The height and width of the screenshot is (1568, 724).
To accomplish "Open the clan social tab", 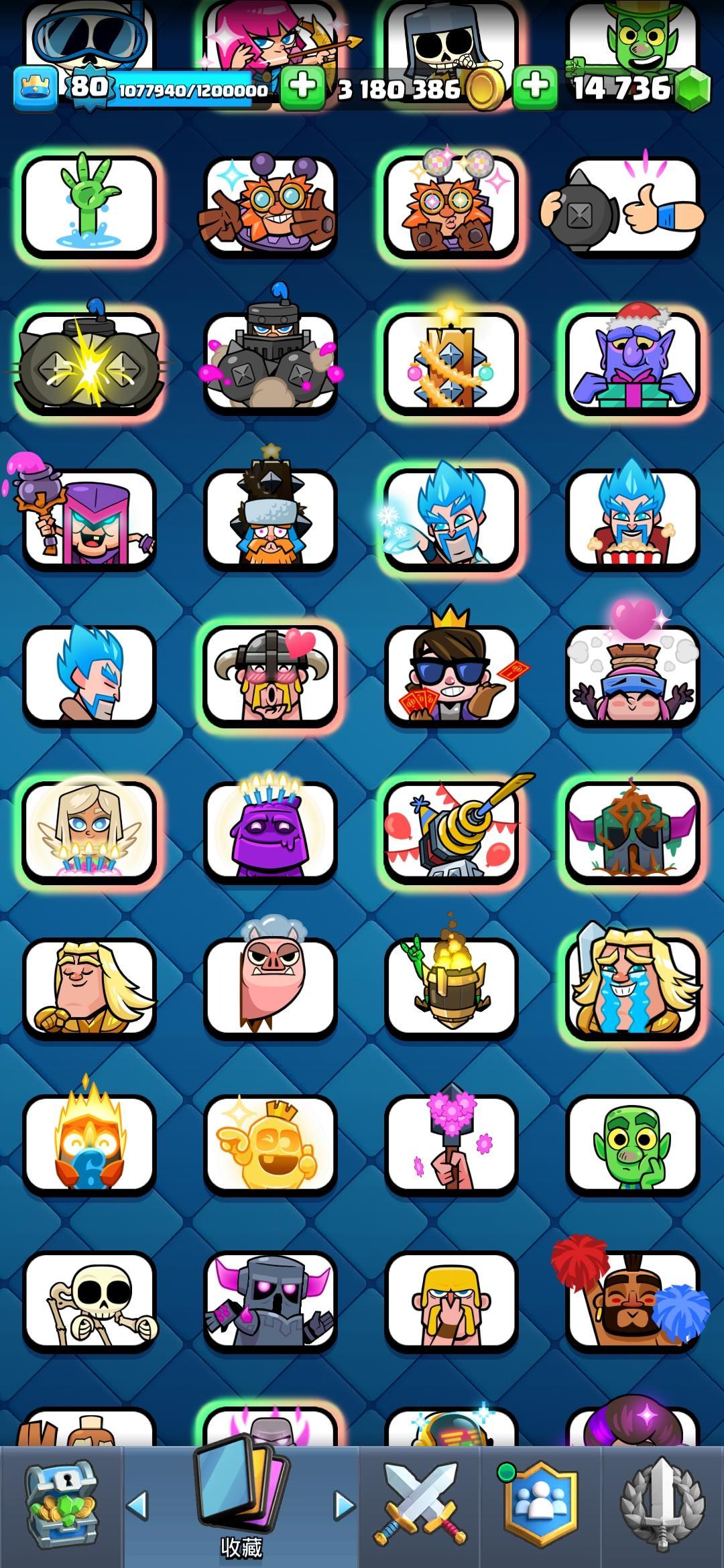I will (540, 1504).
